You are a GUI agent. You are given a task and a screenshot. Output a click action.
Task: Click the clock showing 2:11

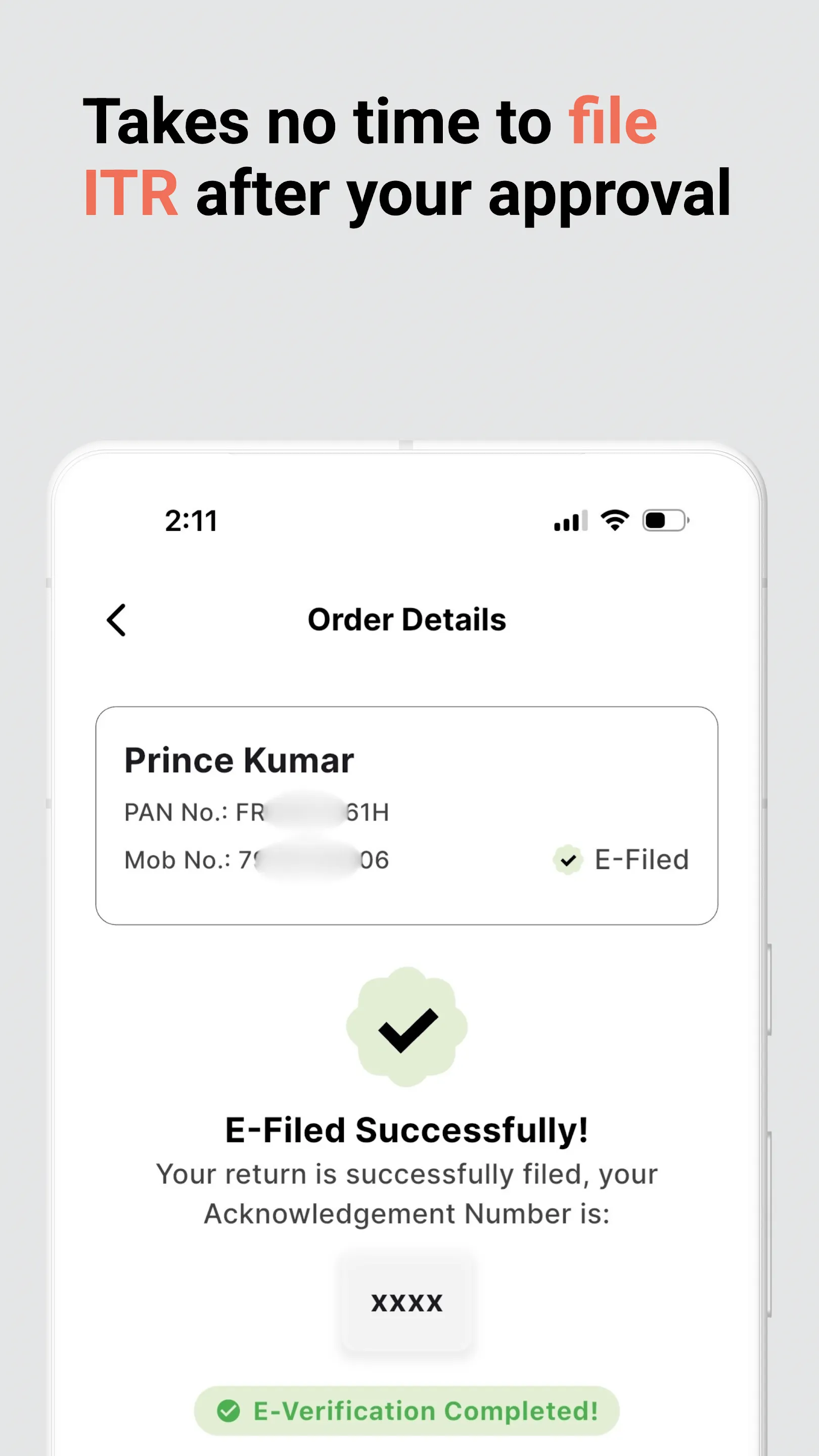point(191,521)
